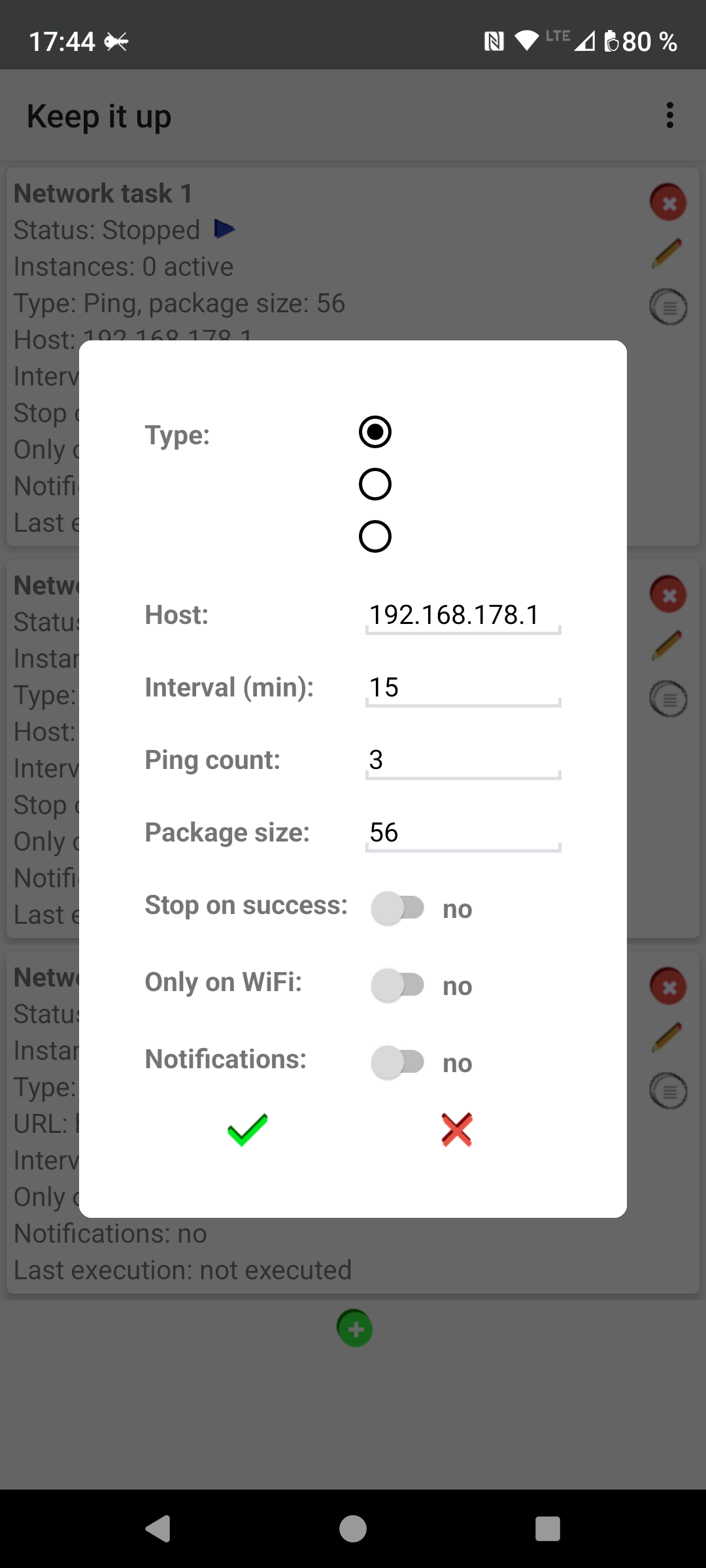This screenshot has height=1568, width=706.
Task: Tap the first selected Type radio button
Action: click(x=375, y=432)
